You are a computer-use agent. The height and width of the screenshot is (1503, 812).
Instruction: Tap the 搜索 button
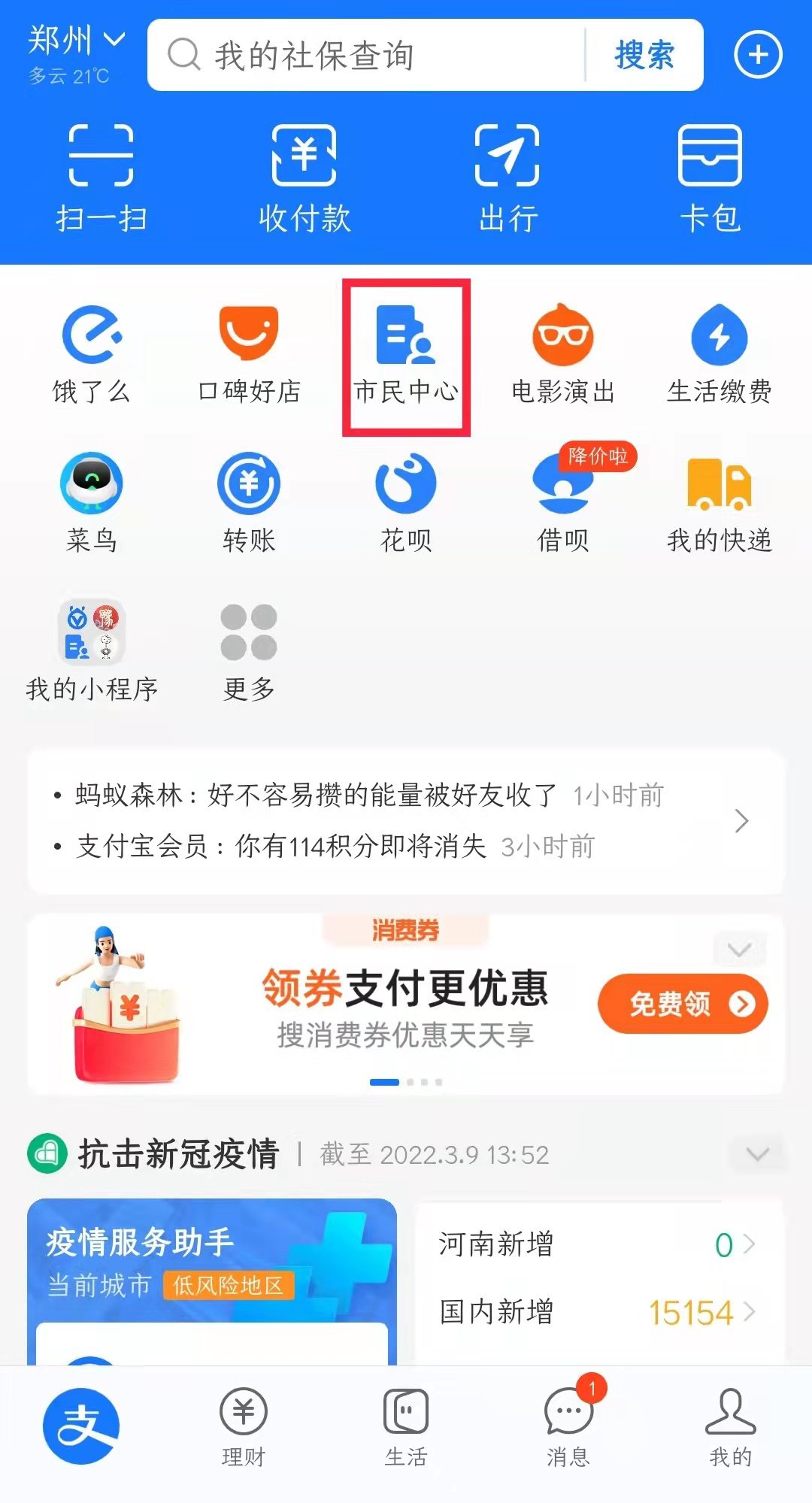[x=644, y=56]
